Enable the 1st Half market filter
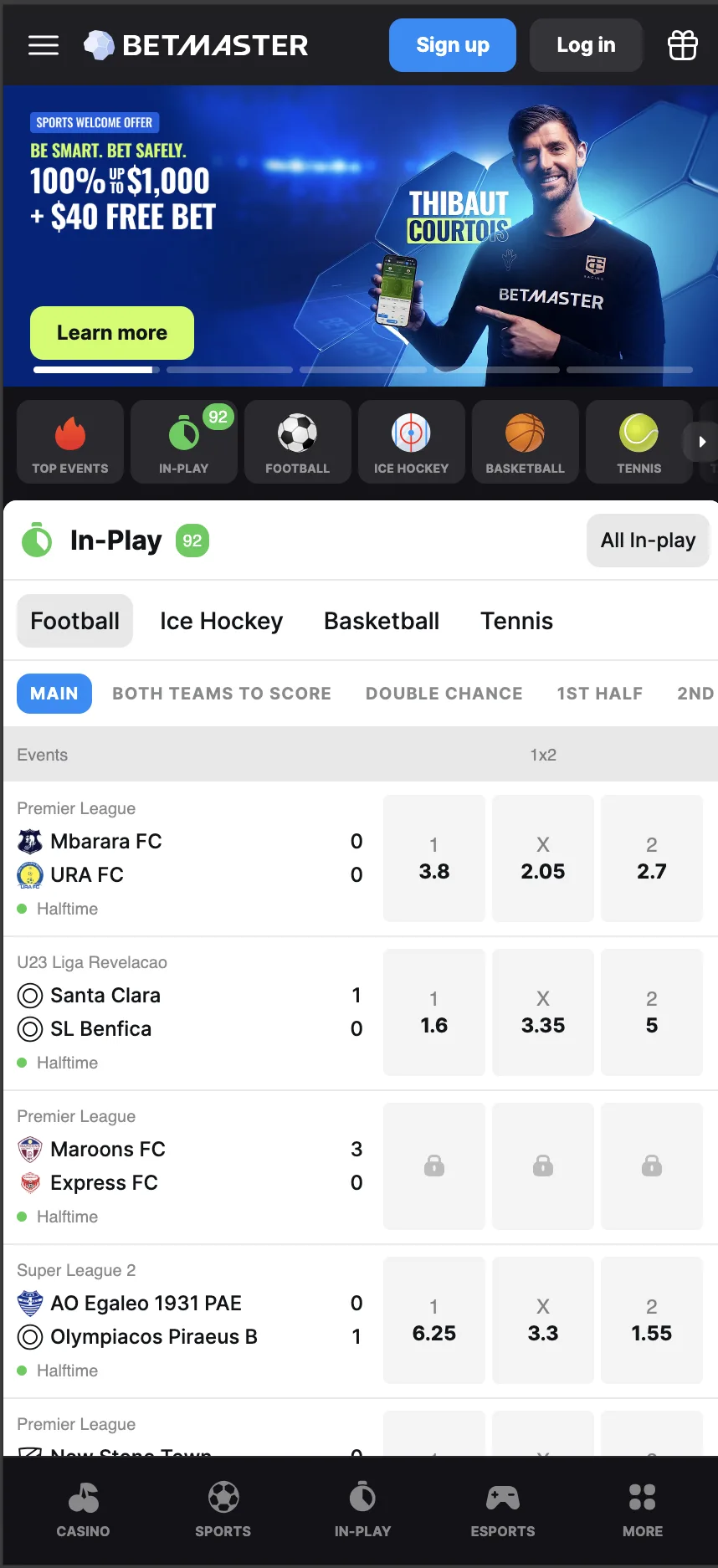 600,693
